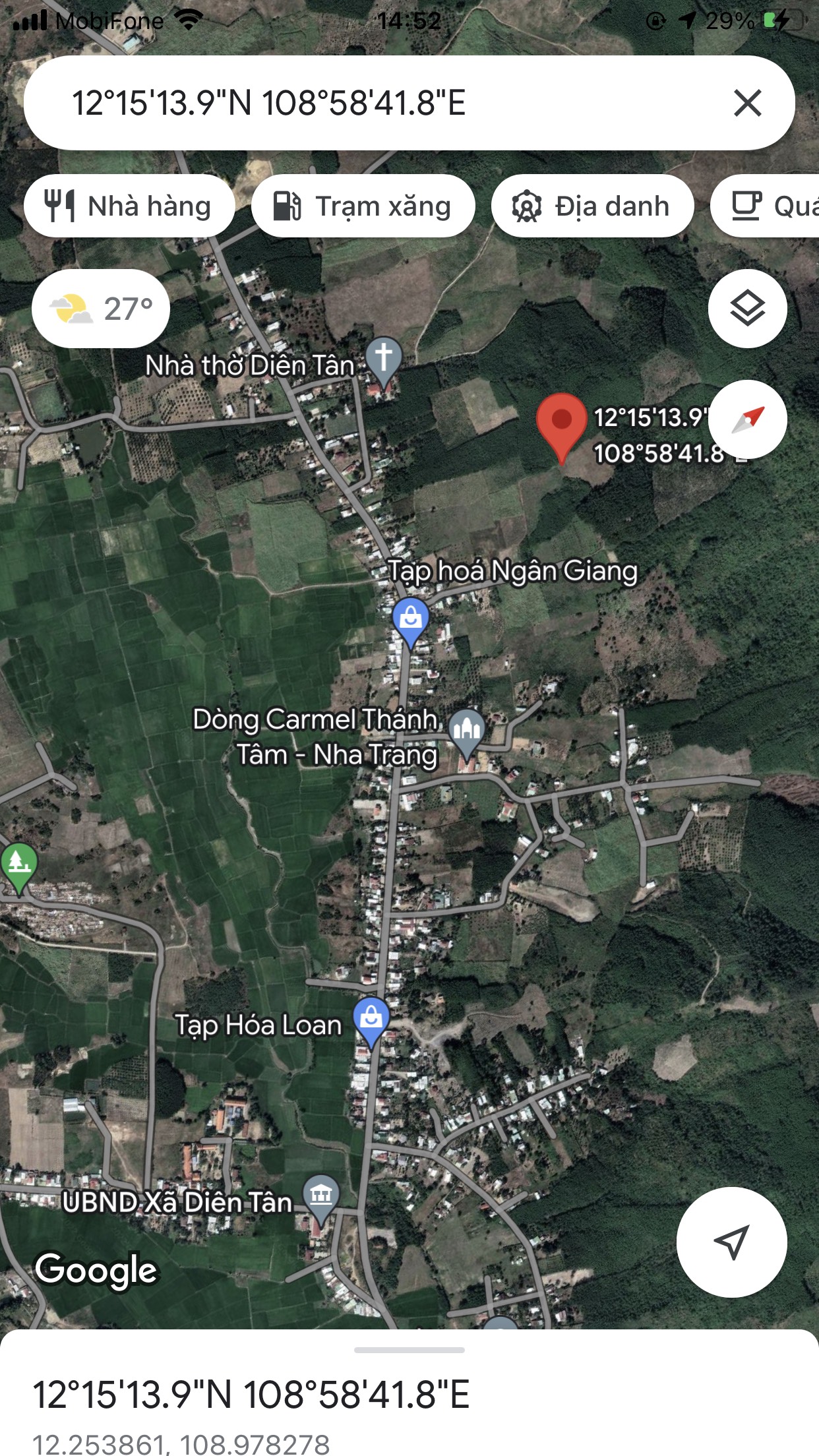Clear the coordinates search with X

pos(747,104)
